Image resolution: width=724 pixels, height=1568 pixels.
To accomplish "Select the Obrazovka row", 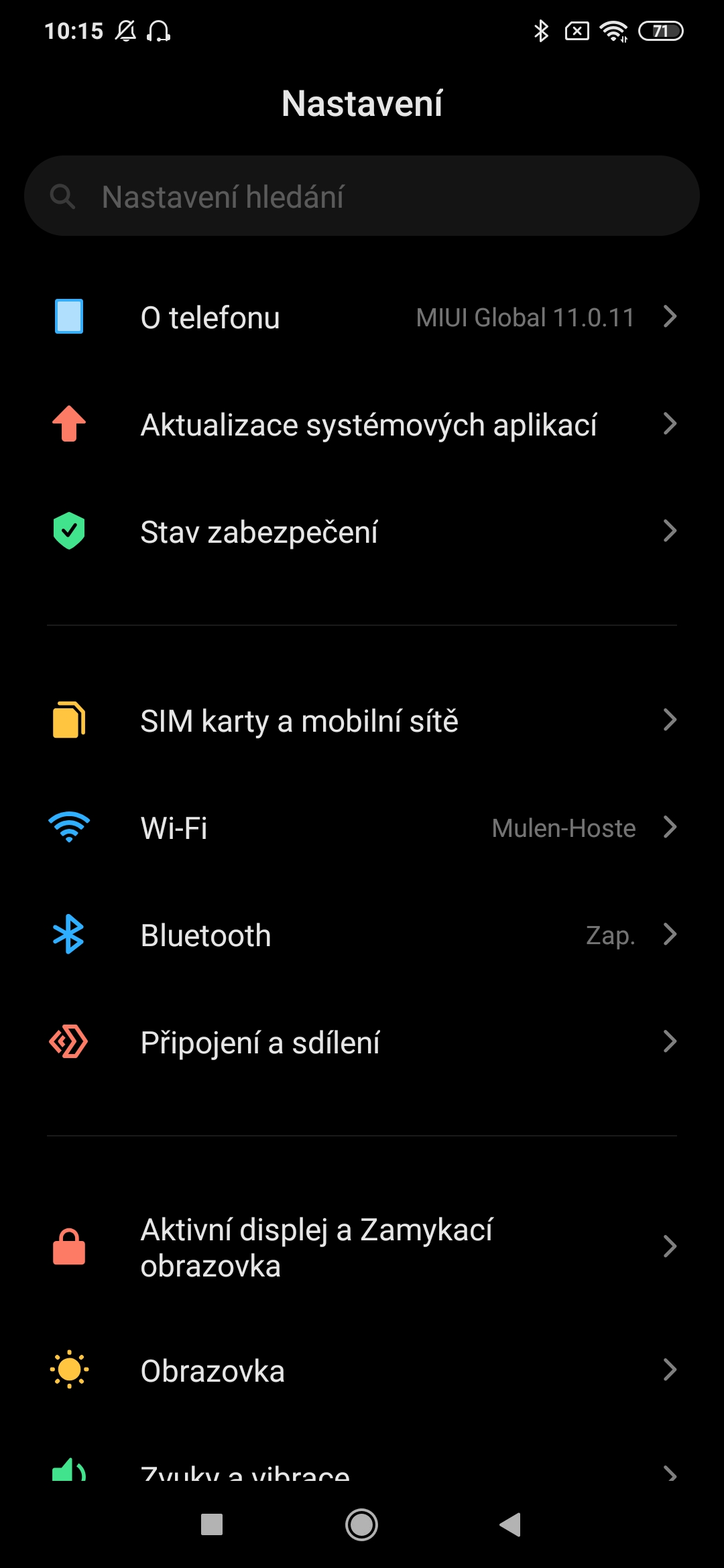I will 362,1370.
